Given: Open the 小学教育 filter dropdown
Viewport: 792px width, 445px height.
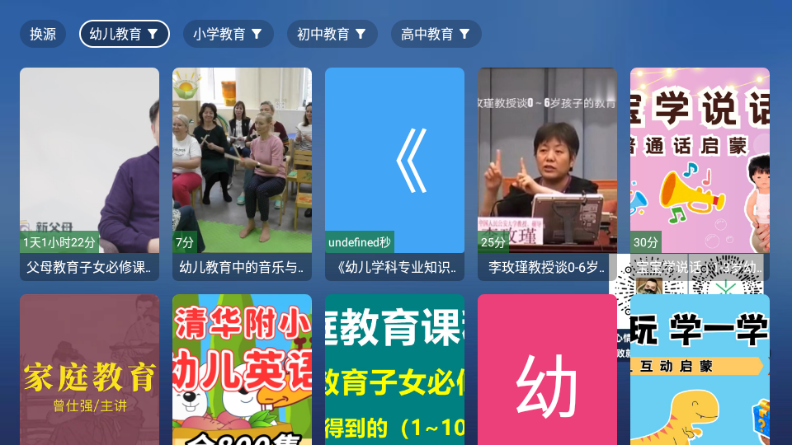Looking at the screenshot, I should (x=228, y=34).
